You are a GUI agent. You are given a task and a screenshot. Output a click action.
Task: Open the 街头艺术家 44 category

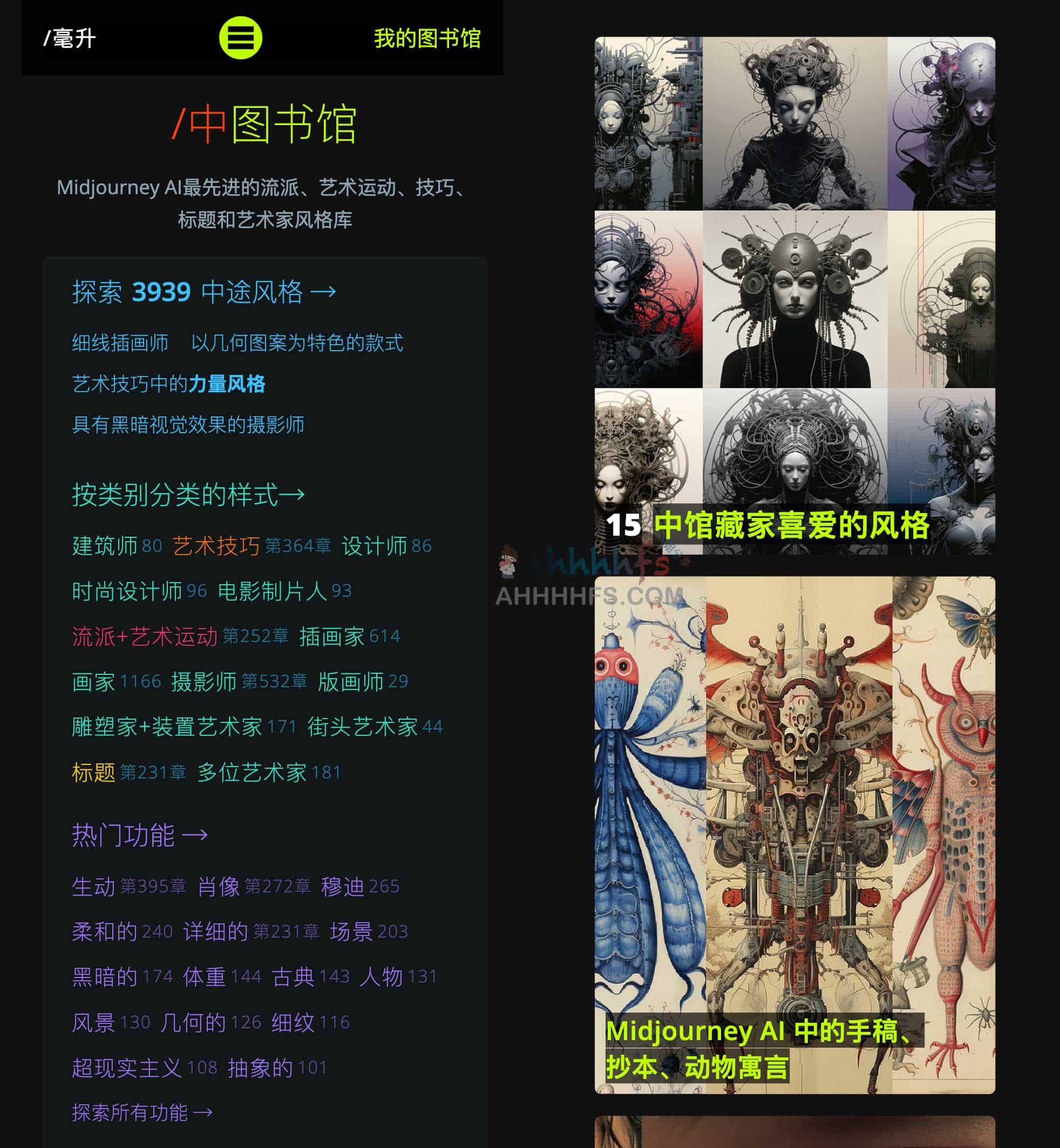click(x=375, y=727)
